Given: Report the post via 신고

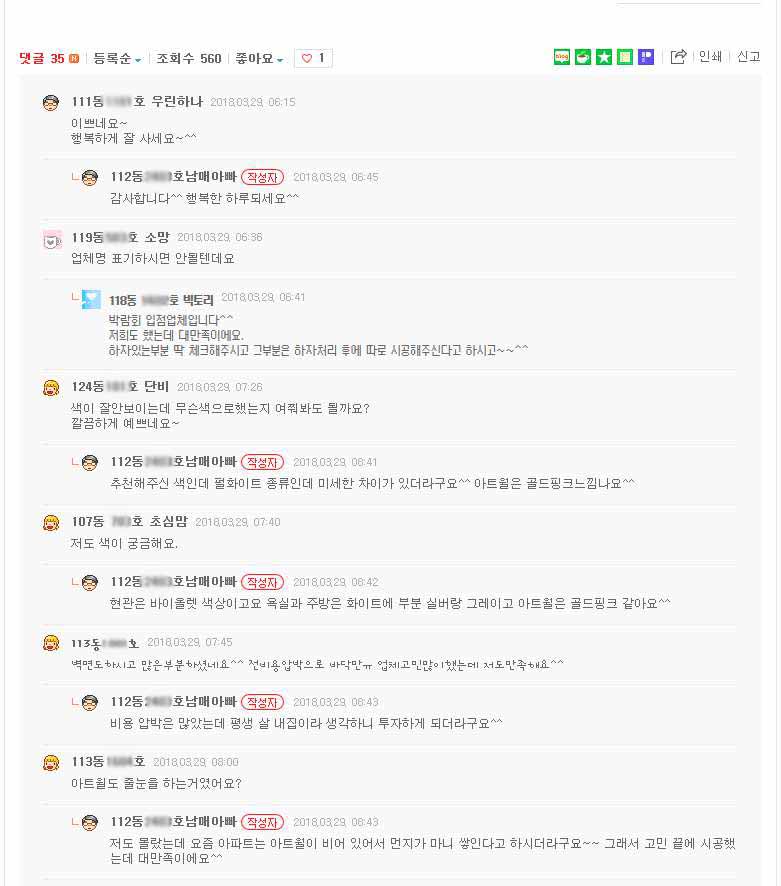Looking at the screenshot, I should tap(749, 57).
